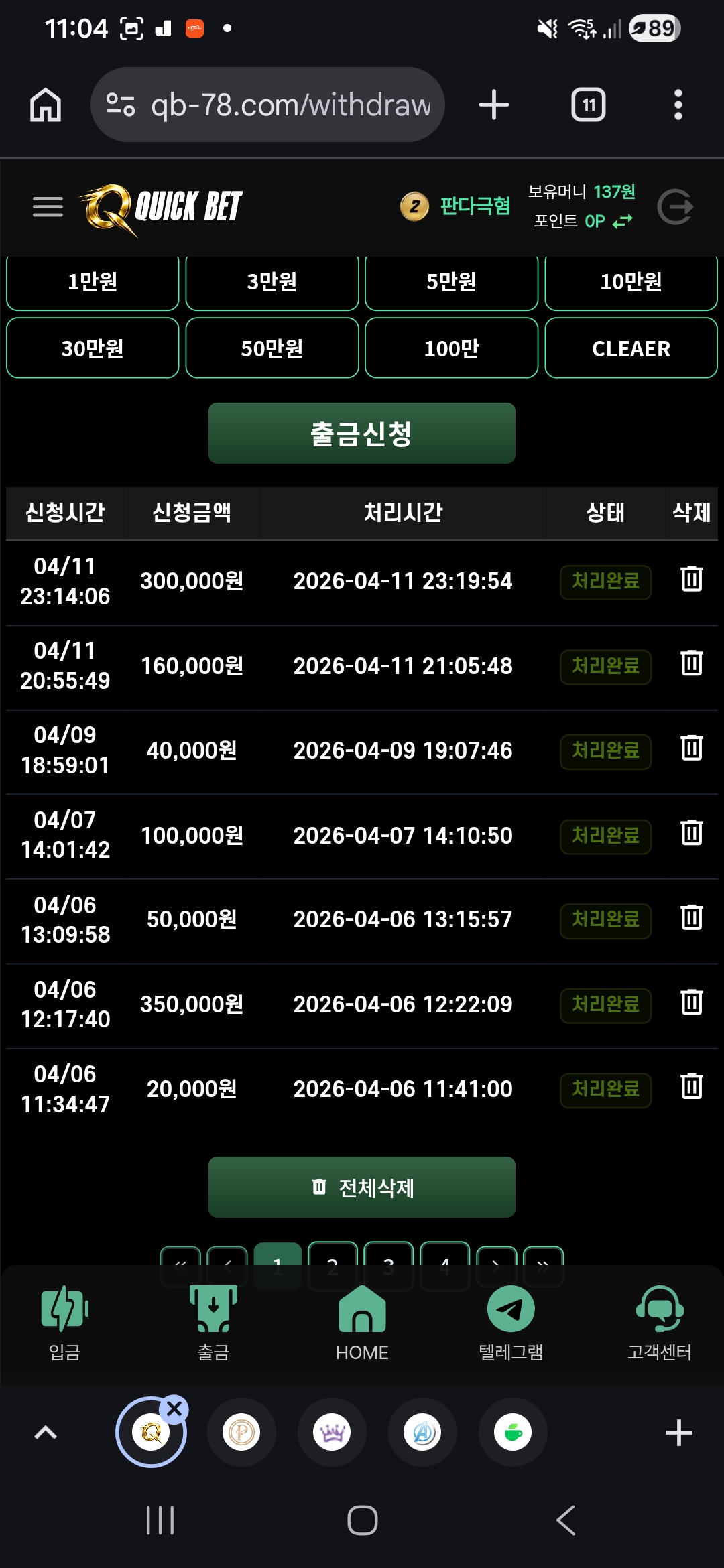724x1568 pixels.
Task: Delete the 350,000원 withdrawal entry
Action: (x=691, y=1002)
